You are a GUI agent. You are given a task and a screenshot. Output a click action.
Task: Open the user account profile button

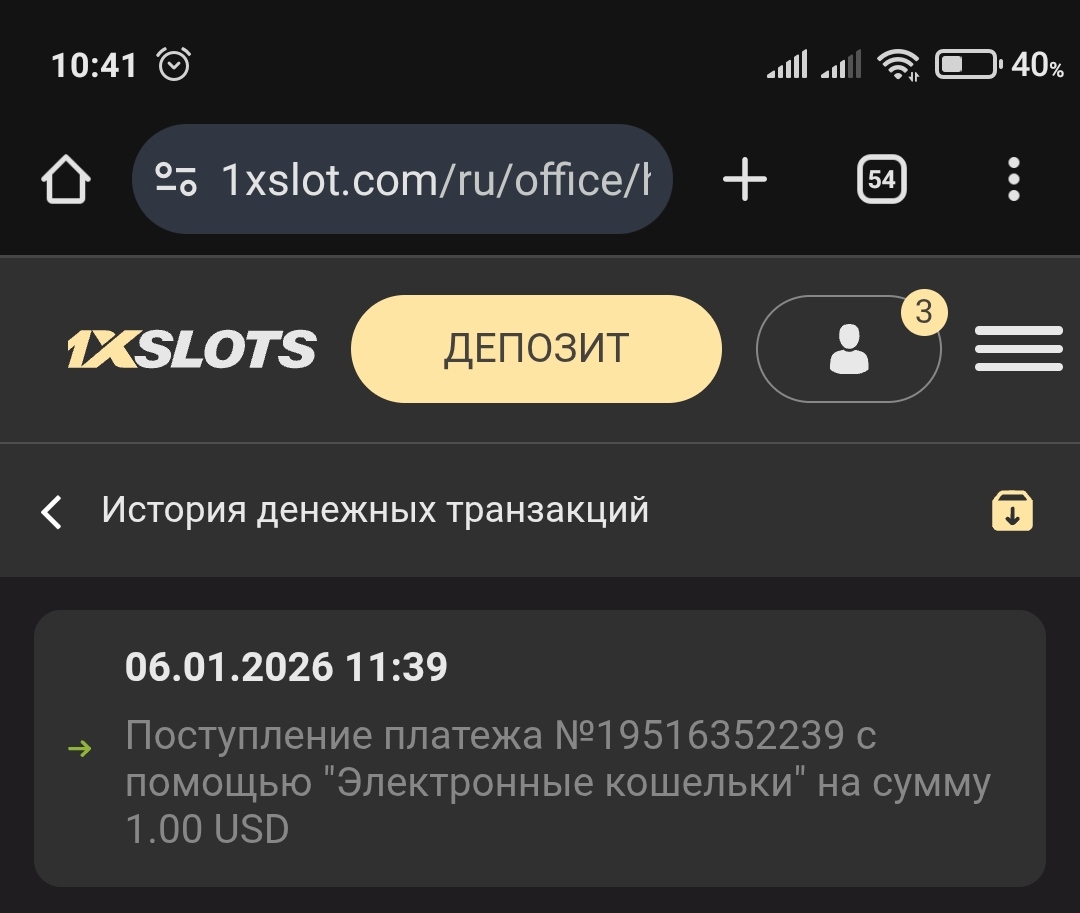(849, 349)
